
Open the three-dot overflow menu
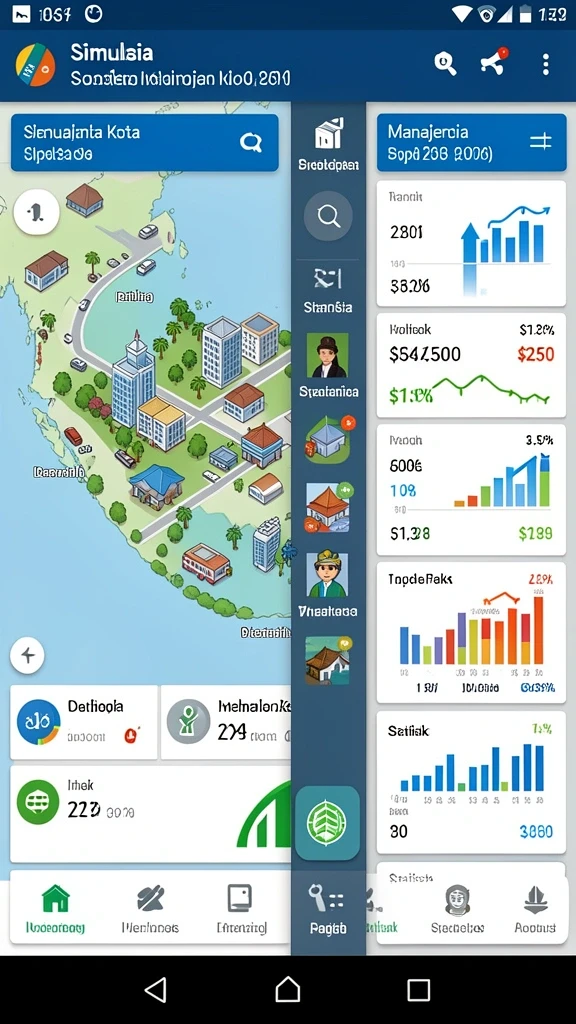pyautogui.click(x=545, y=64)
